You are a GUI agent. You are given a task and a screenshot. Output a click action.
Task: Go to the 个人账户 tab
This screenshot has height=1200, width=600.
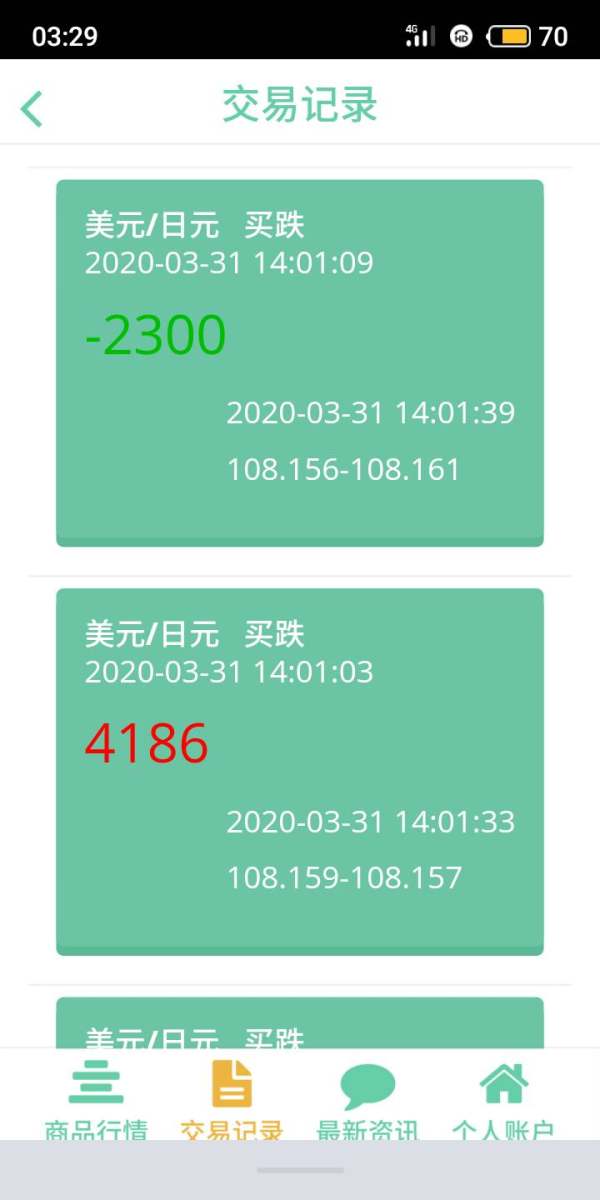click(x=503, y=1099)
